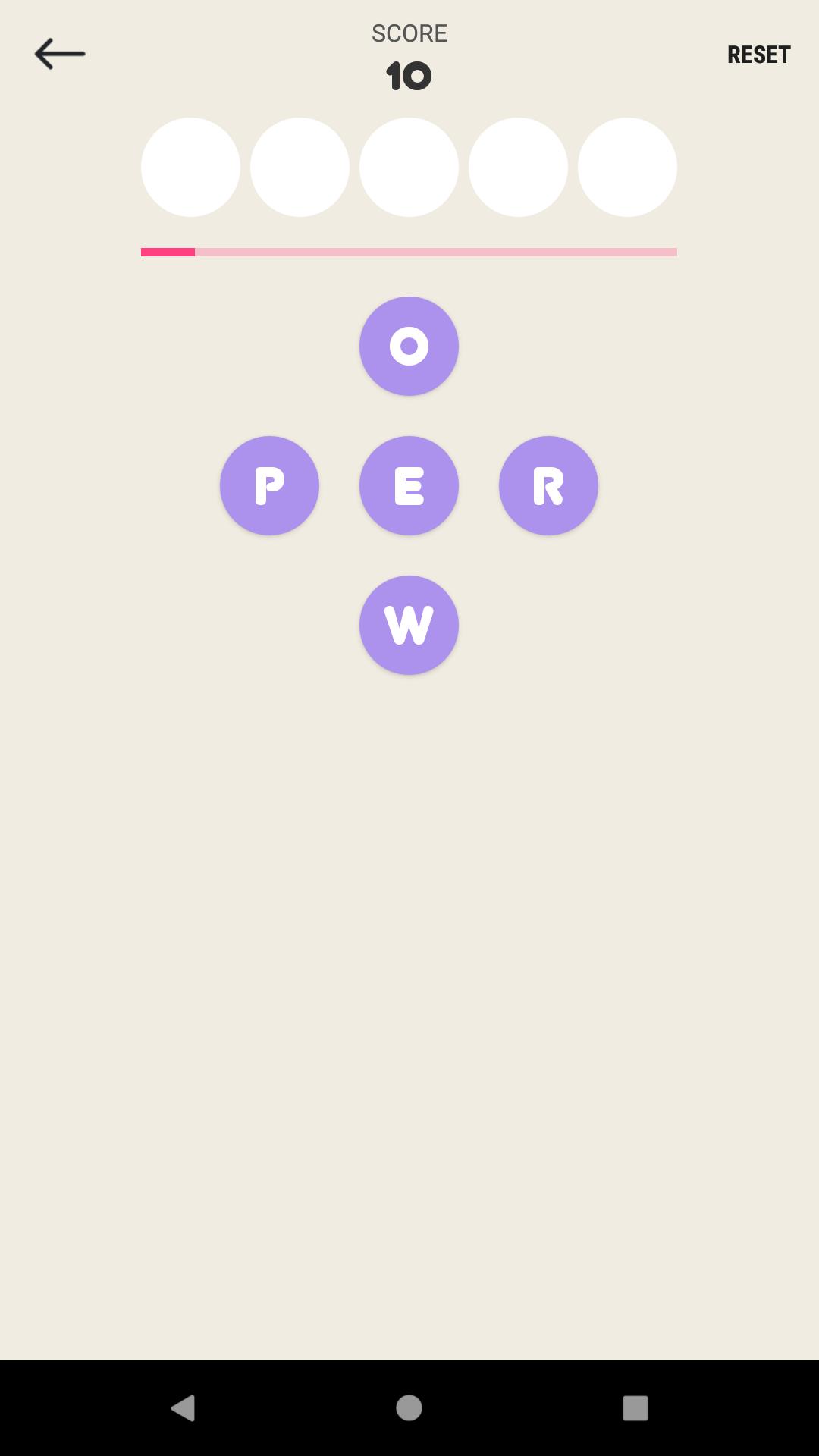The width and height of the screenshot is (819, 1456).
Task: Tap the RESET button
Action: pos(758,55)
